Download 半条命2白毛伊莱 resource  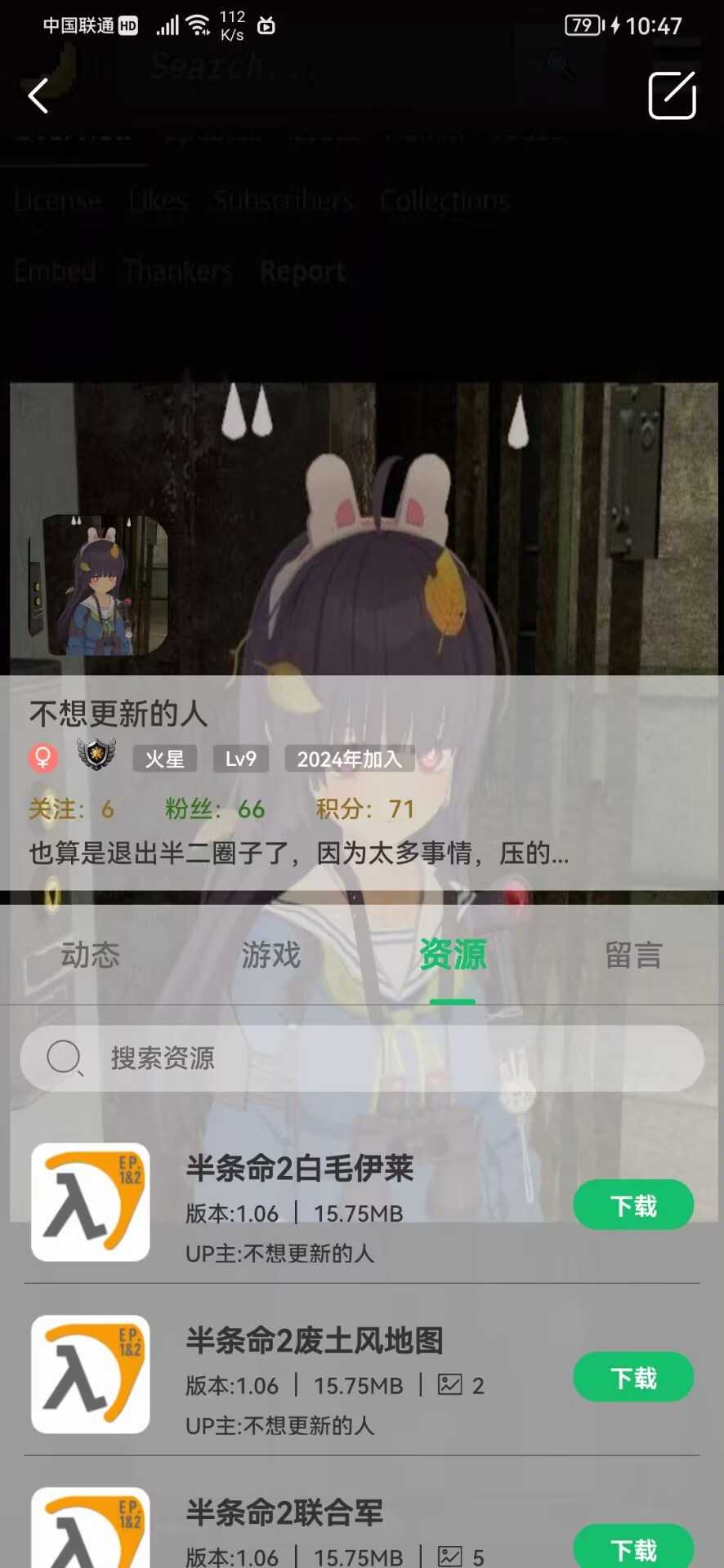(633, 1205)
